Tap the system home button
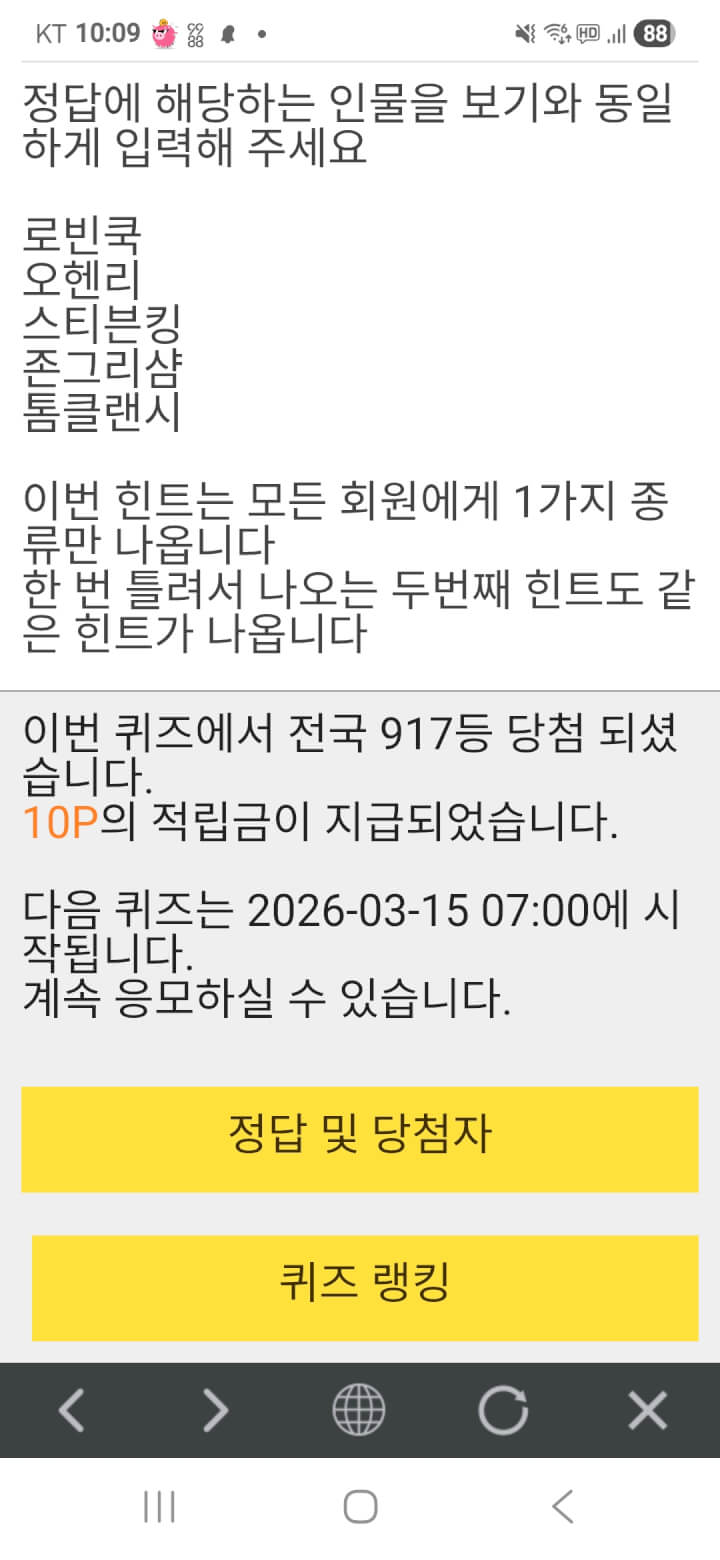The height and width of the screenshot is (1560, 720). [x=360, y=1506]
